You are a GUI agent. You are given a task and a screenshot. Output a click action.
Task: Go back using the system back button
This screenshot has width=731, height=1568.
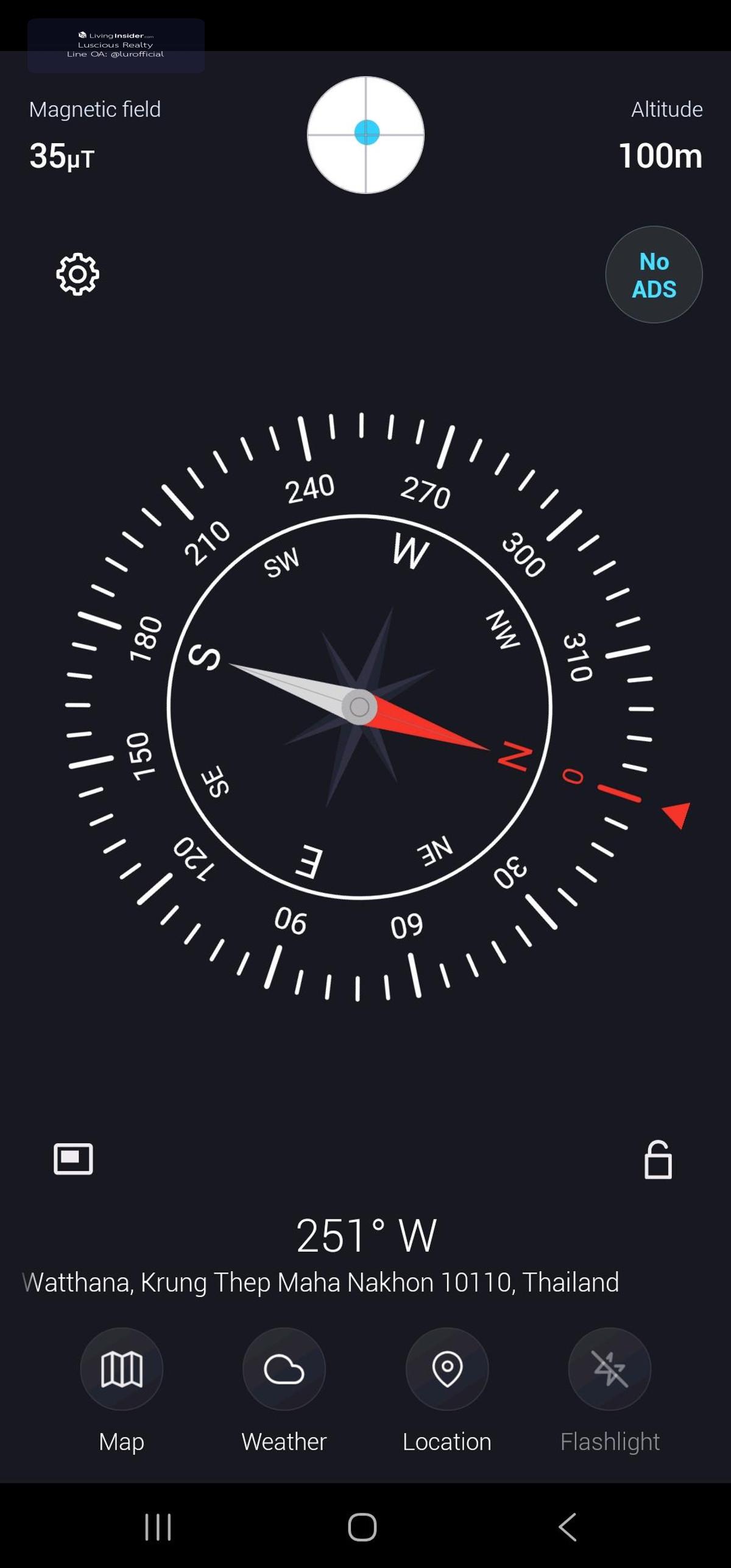(x=568, y=1527)
